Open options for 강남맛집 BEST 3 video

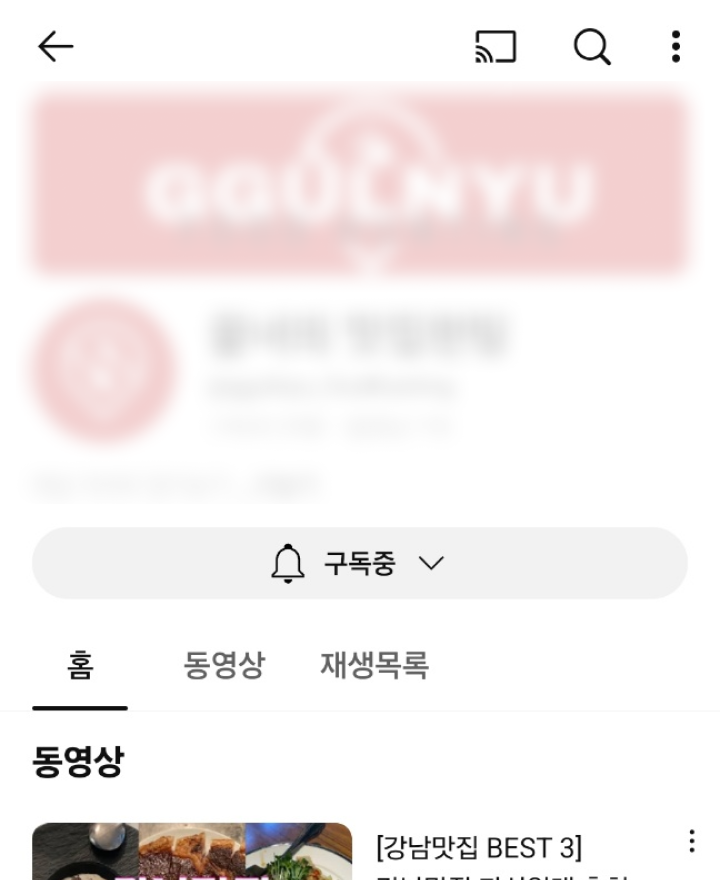[691, 842]
